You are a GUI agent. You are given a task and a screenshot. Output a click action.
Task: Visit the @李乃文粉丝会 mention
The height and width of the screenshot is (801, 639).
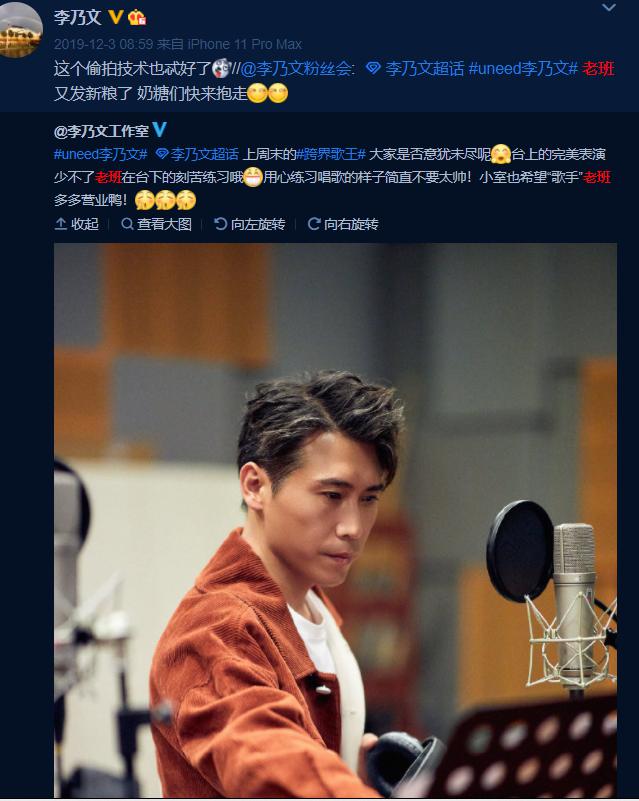pyautogui.click(x=297, y=69)
